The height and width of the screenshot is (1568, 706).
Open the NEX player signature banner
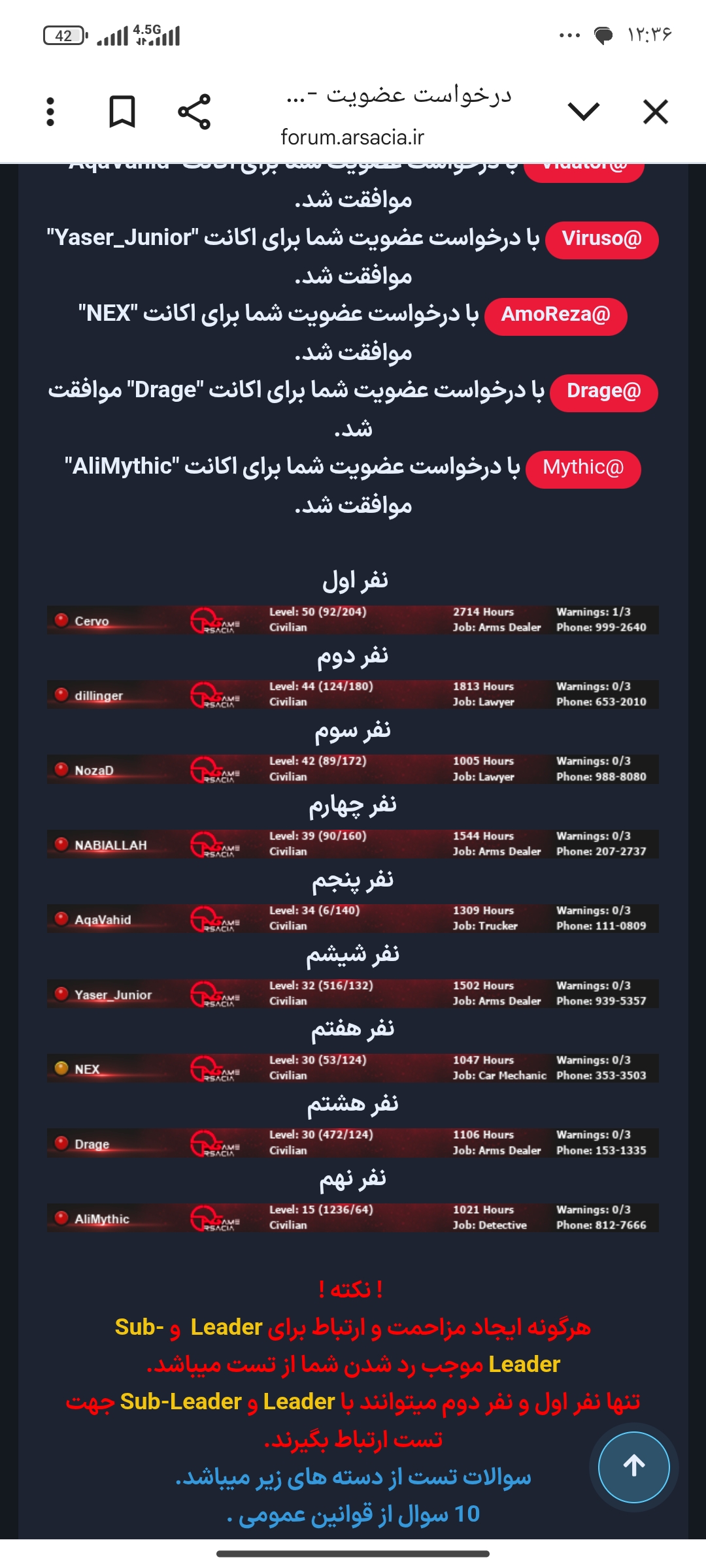click(x=353, y=1068)
